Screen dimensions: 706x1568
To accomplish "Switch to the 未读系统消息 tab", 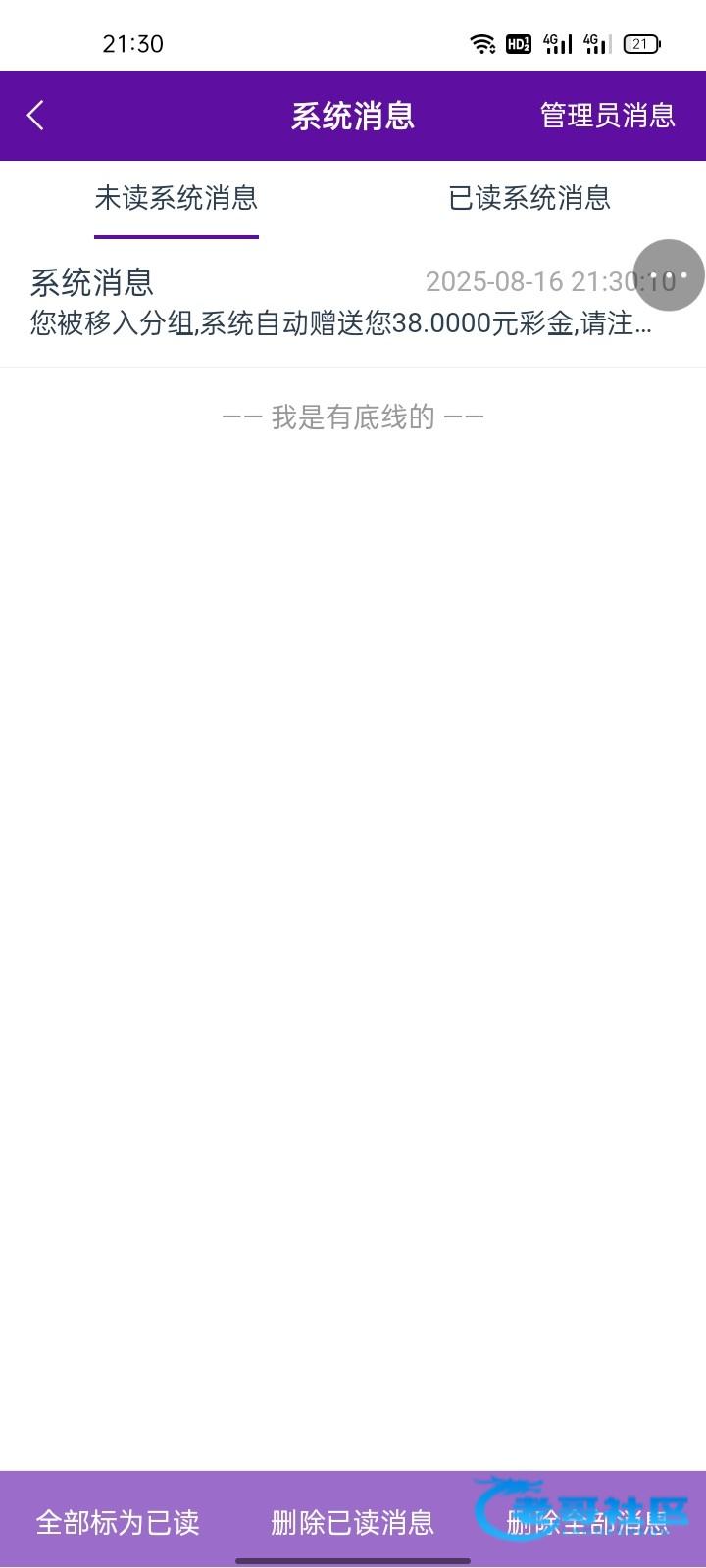I will point(176,199).
